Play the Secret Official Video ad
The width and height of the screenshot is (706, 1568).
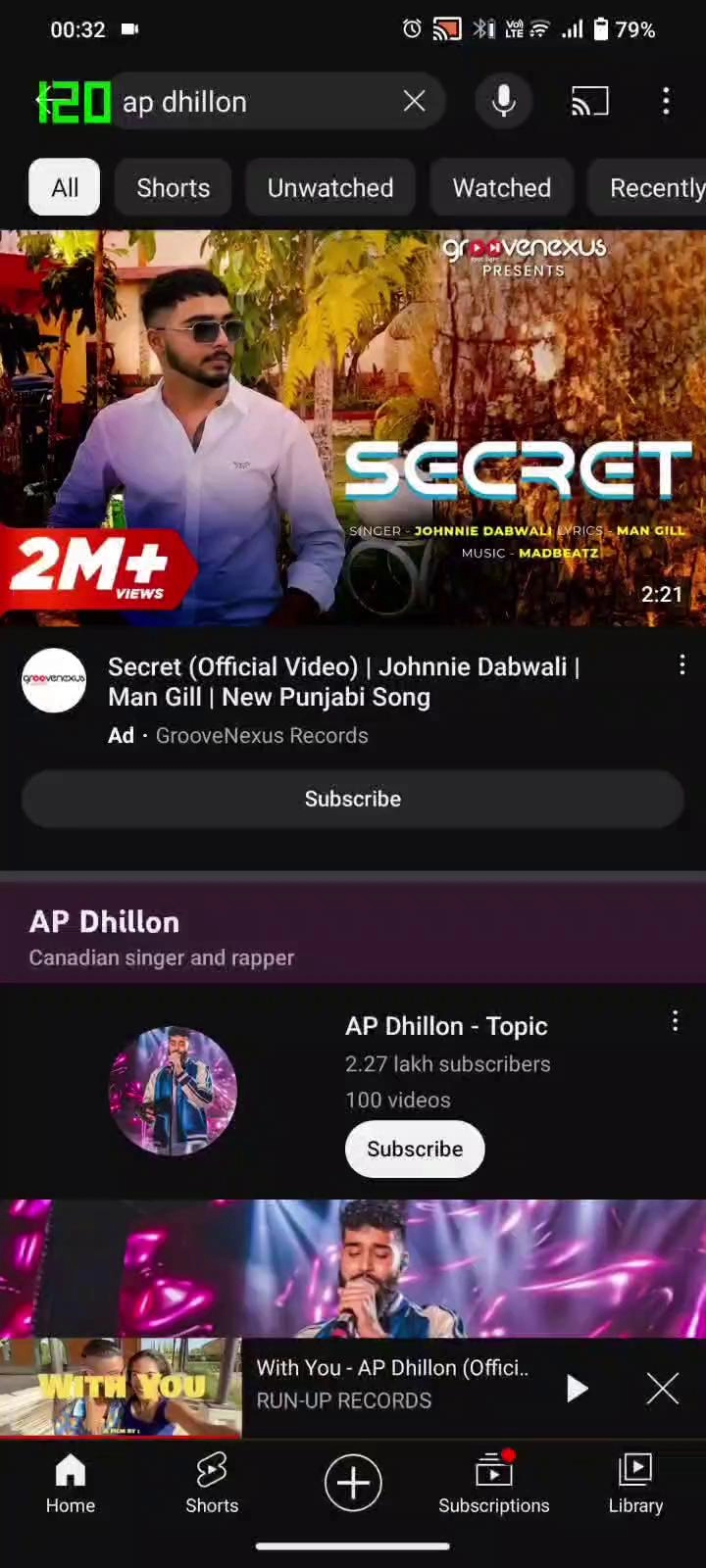[x=353, y=427]
